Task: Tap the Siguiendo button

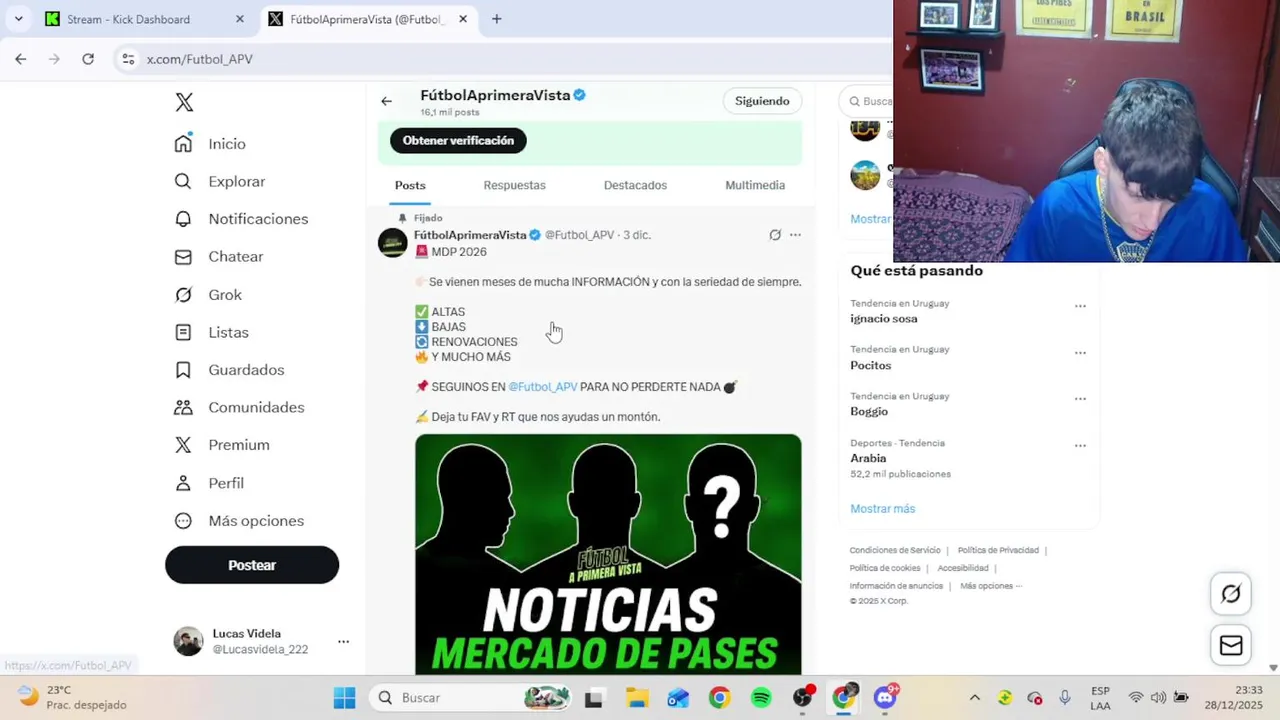Action: pos(762,101)
